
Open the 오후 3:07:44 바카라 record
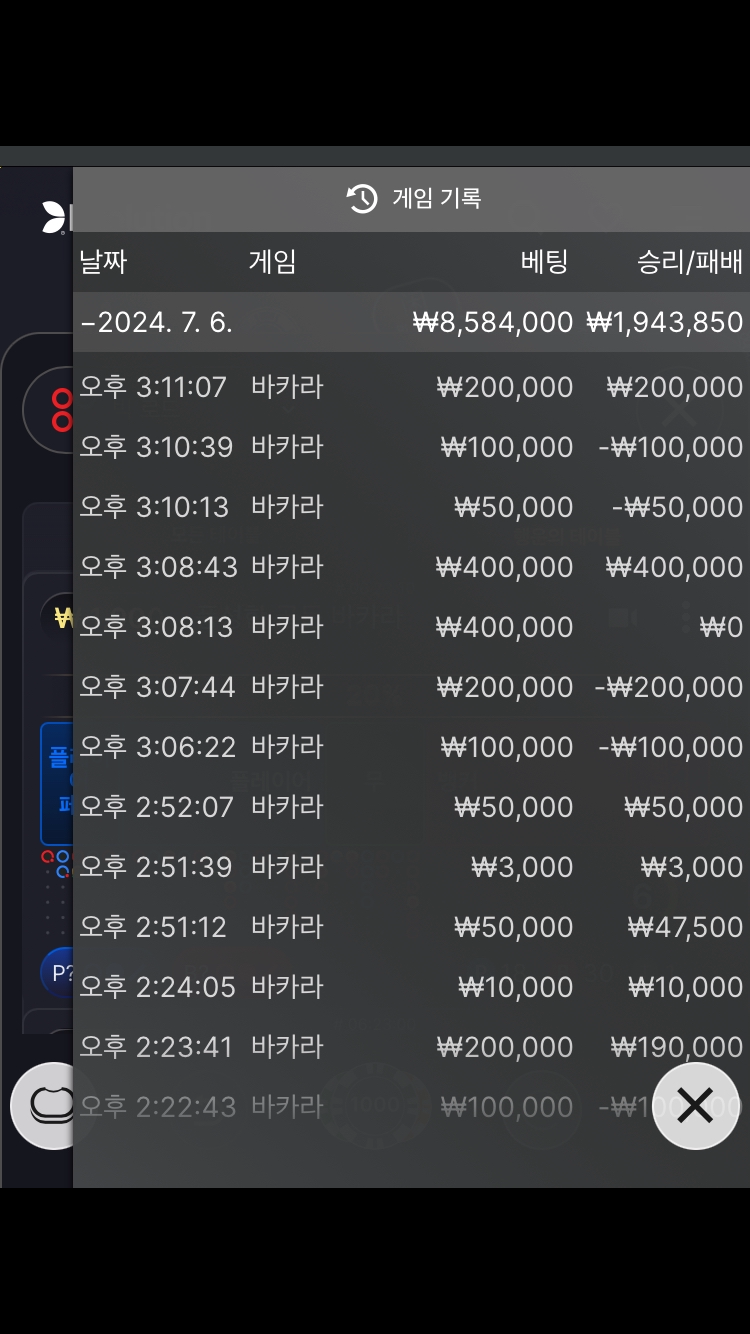point(411,687)
